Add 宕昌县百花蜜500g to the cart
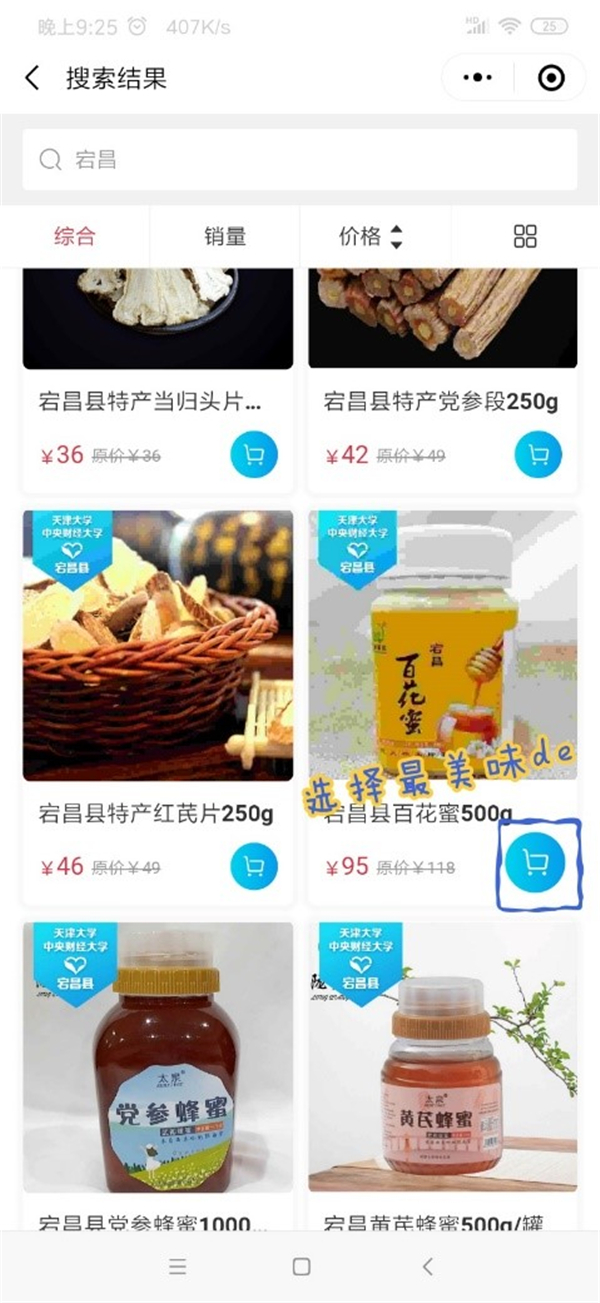 point(538,864)
